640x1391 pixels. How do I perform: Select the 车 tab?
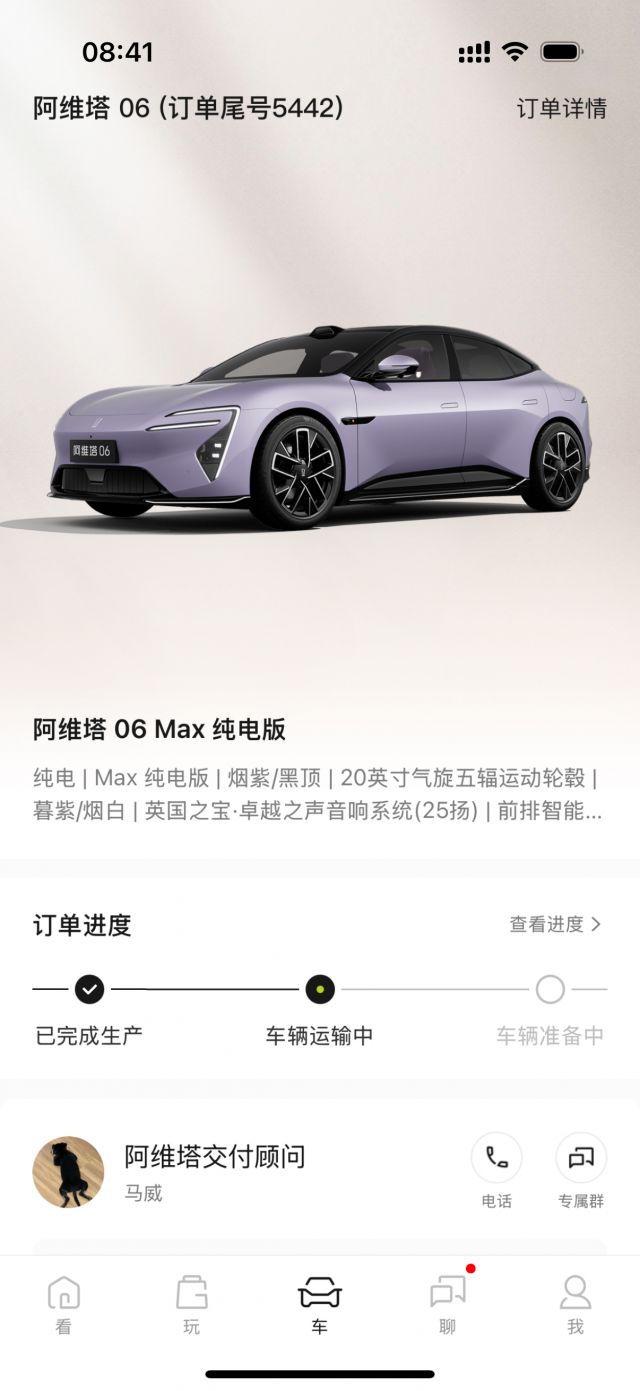[319, 1304]
